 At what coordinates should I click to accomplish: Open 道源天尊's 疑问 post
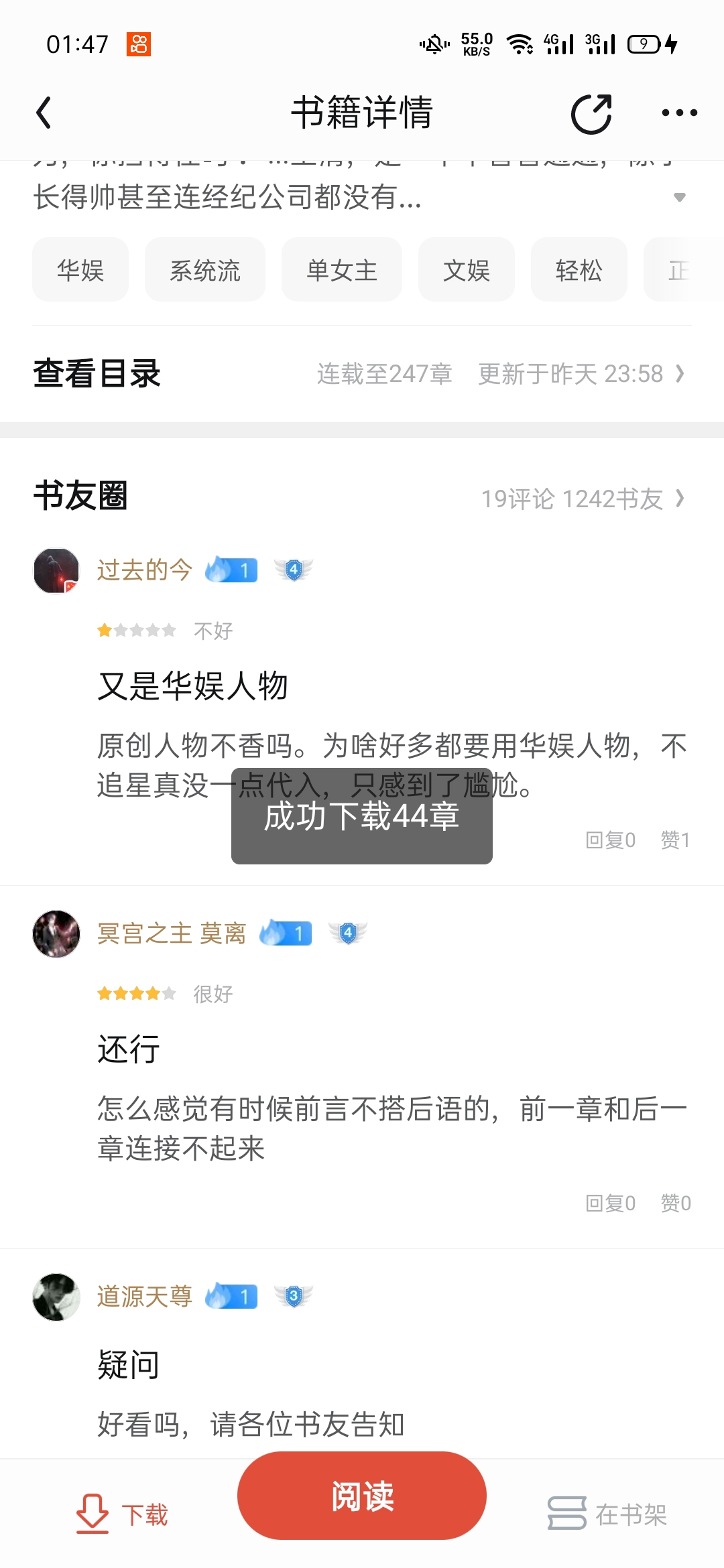coord(129,1365)
